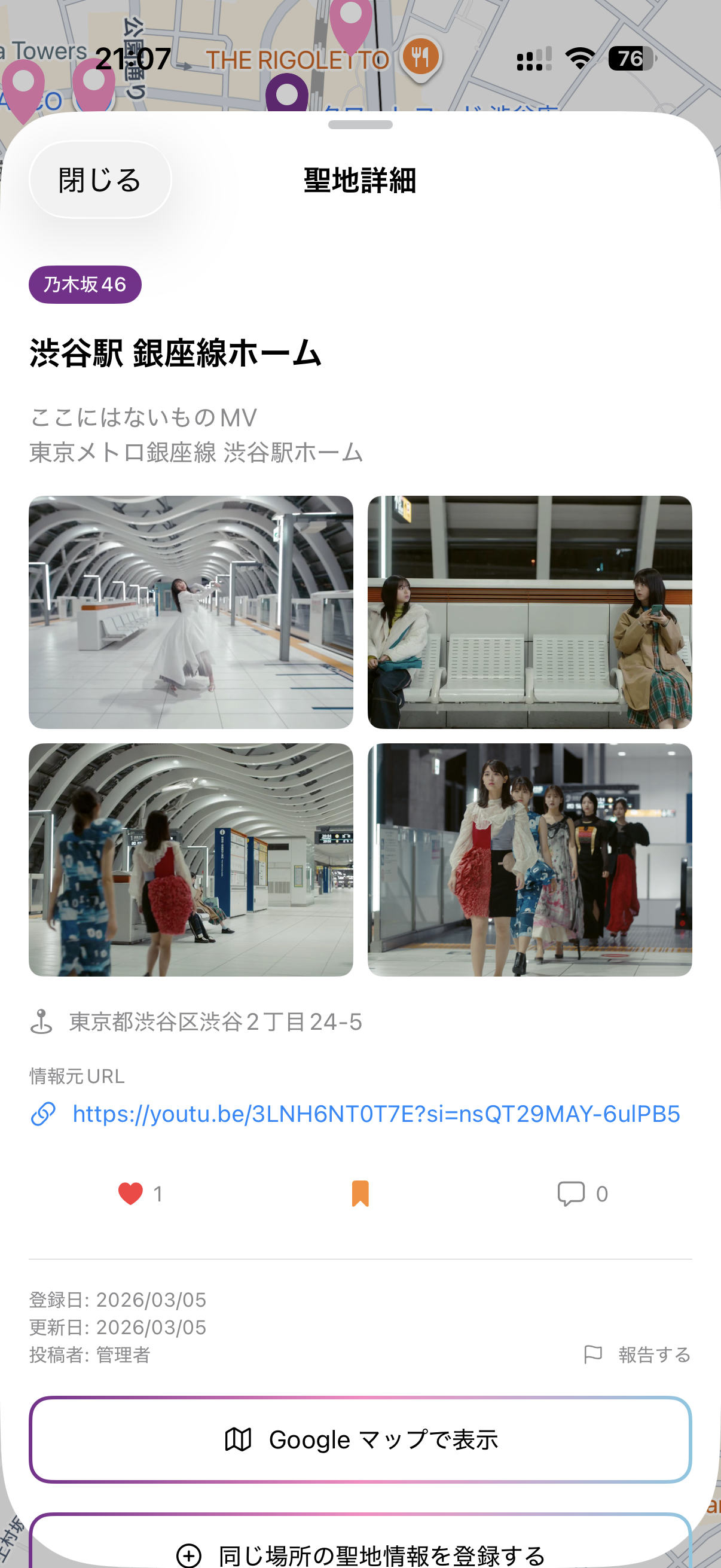The width and height of the screenshot is (721, 1568).
Task: Open the photo of two women on the bench
Action: pyautogui.click(x=529, y=612)
